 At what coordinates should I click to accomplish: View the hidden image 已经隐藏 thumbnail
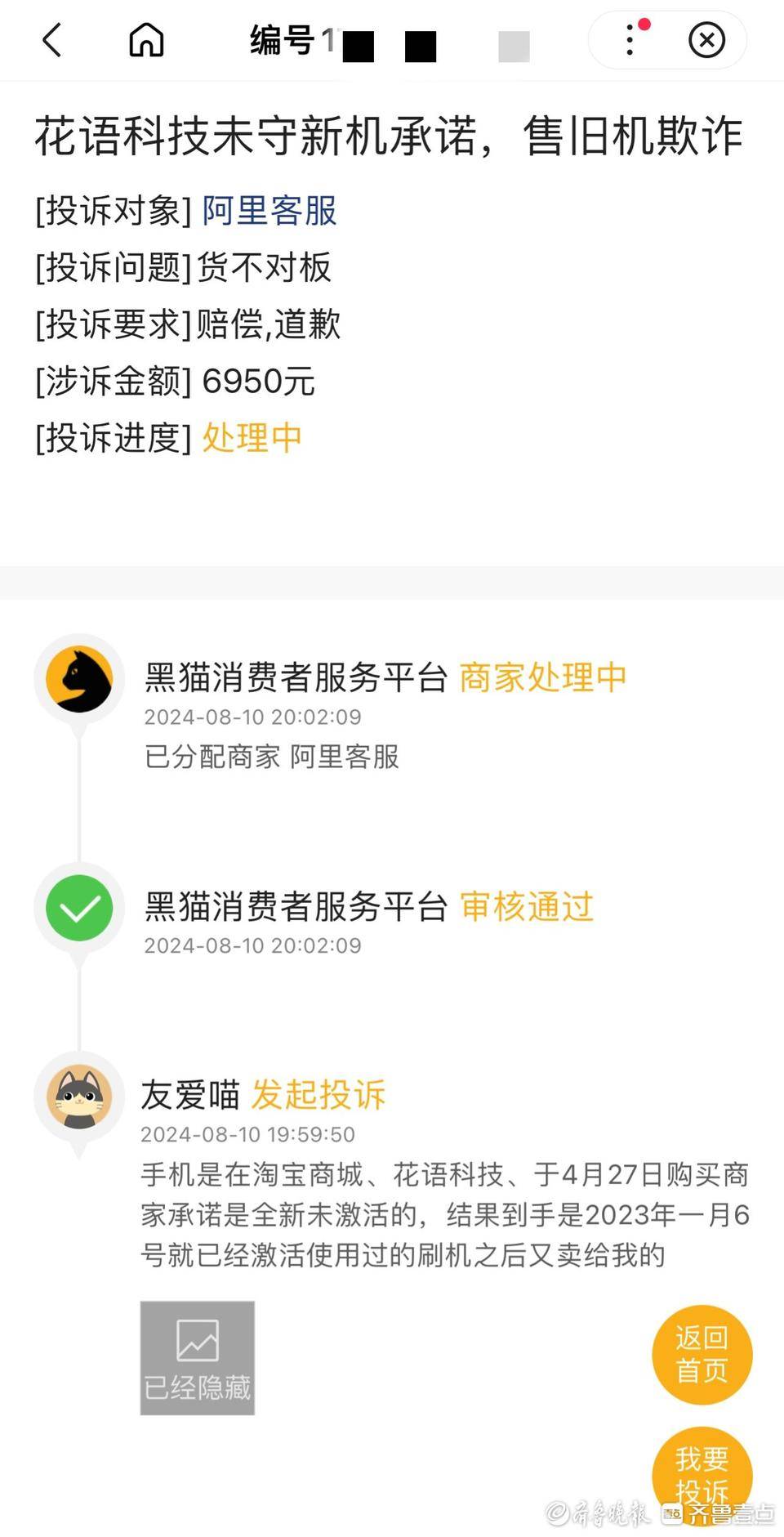click(x=198, y=1358)
